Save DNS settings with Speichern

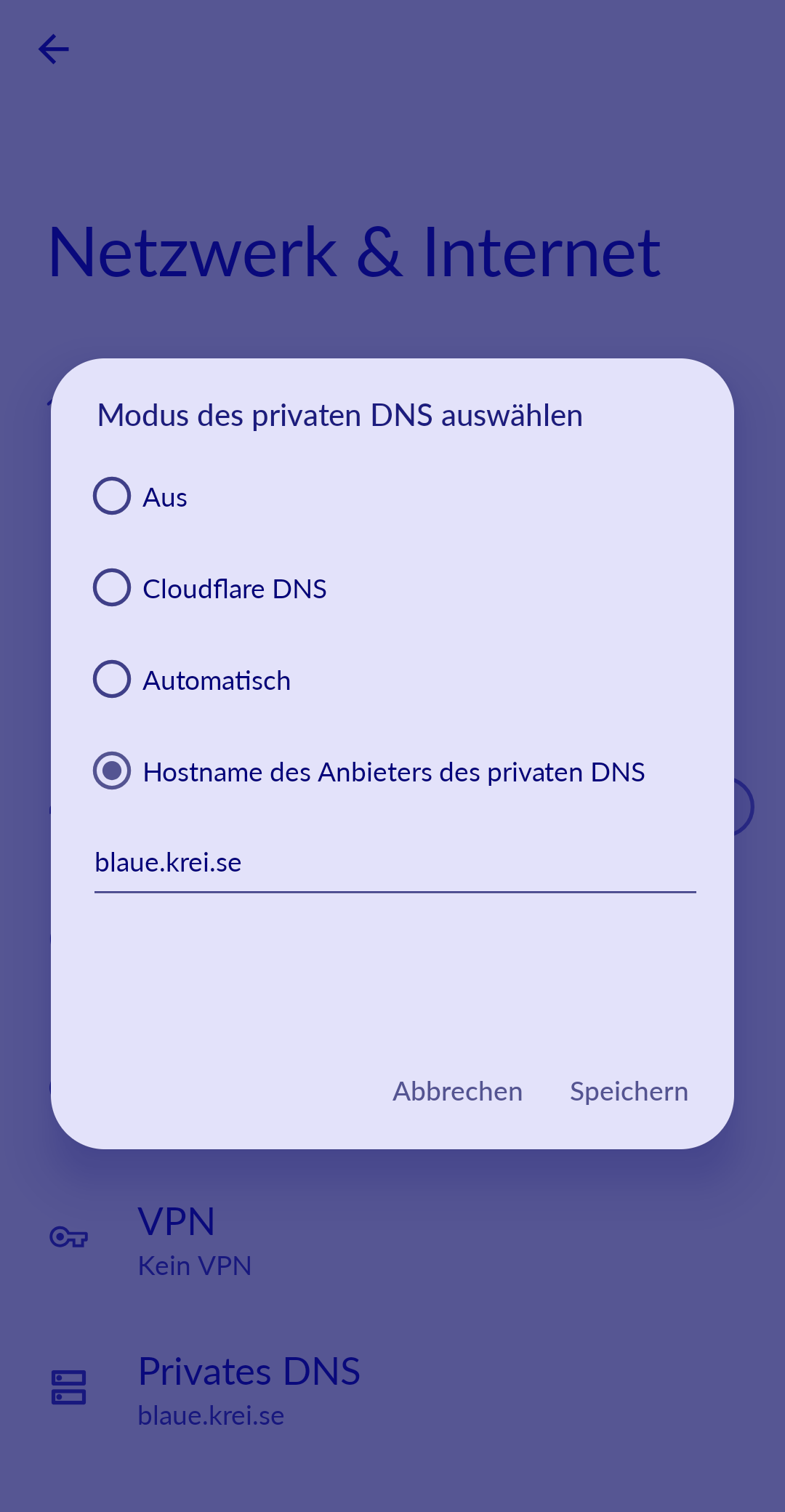click(x=629, y=1092)
